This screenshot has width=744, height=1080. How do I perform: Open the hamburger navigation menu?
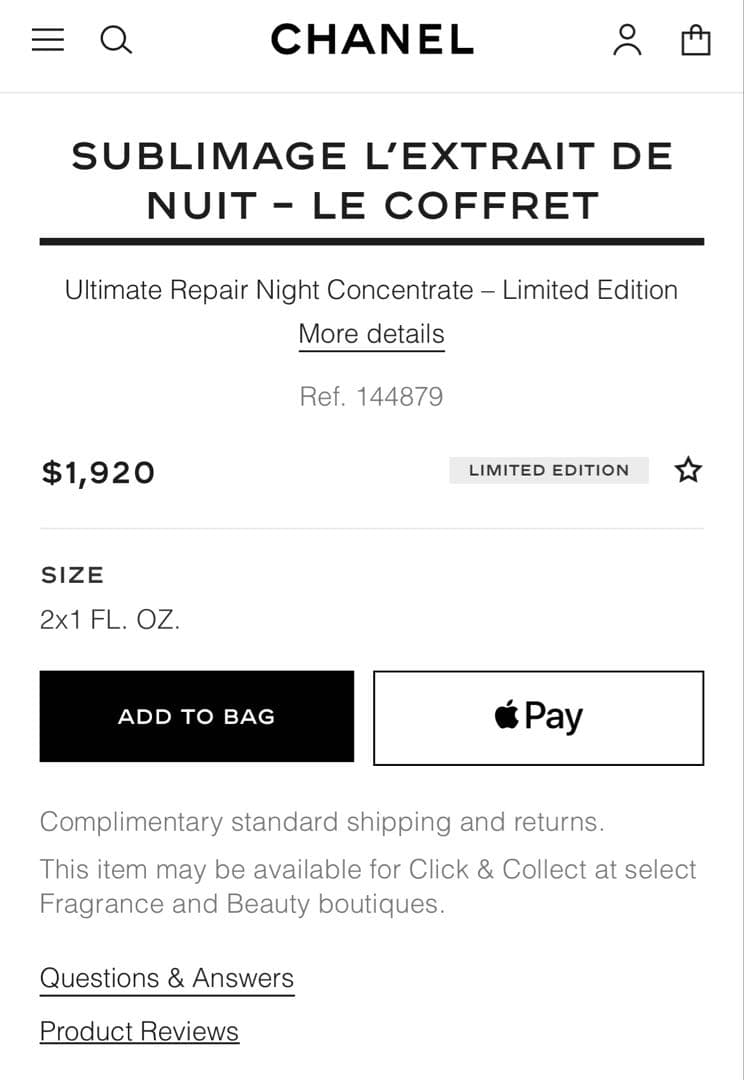pyautogui.click(x=47, y=40)
